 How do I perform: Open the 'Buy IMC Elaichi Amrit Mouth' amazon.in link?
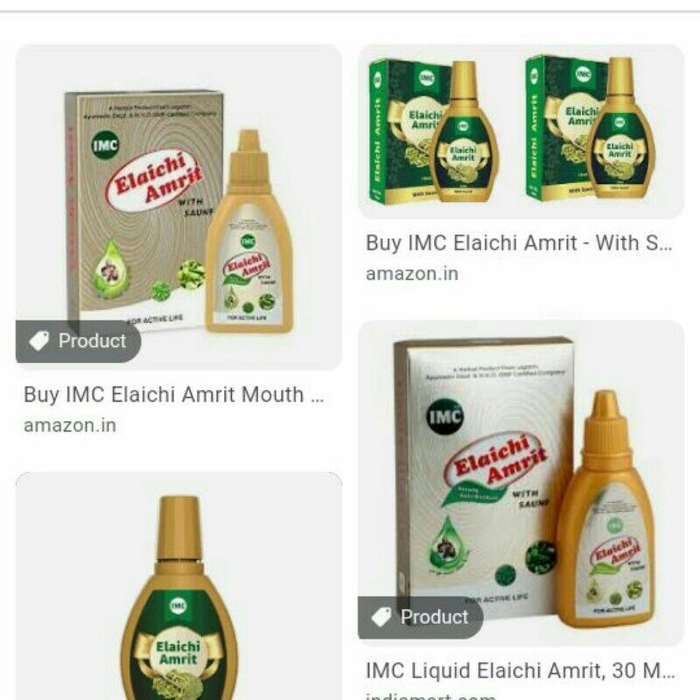click(x=174, y=395)
